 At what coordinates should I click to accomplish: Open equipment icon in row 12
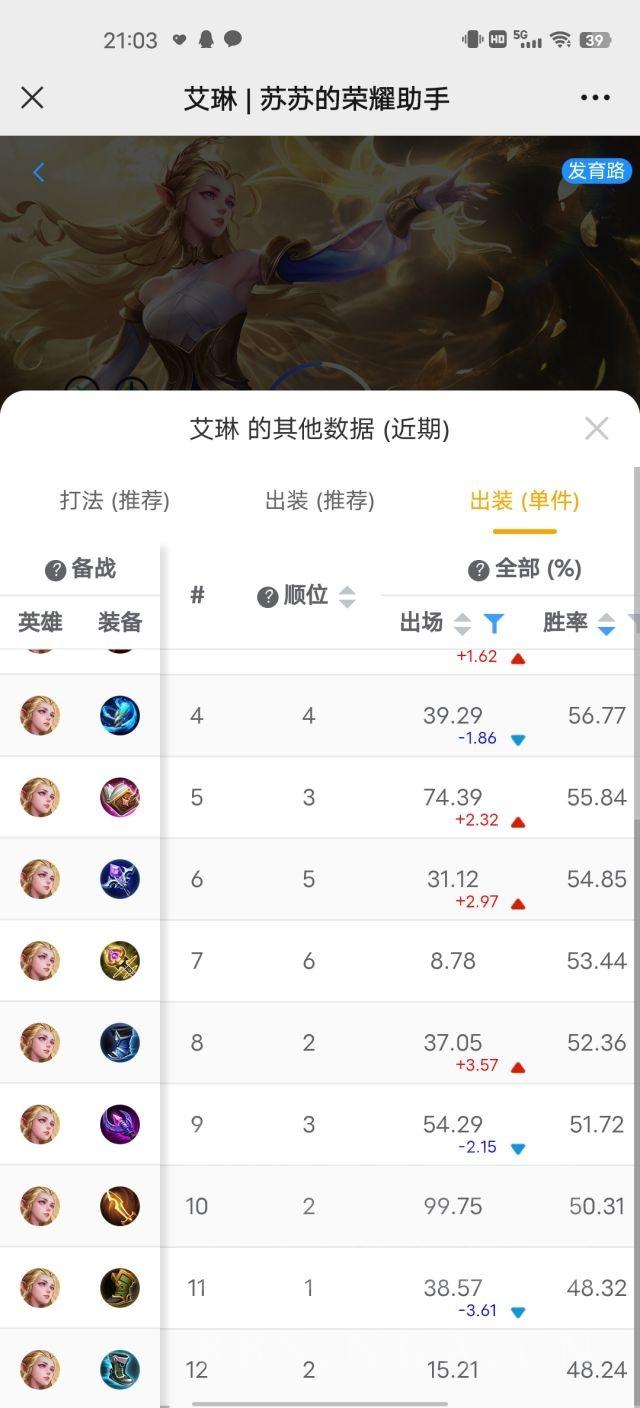tap(120, 1369)
